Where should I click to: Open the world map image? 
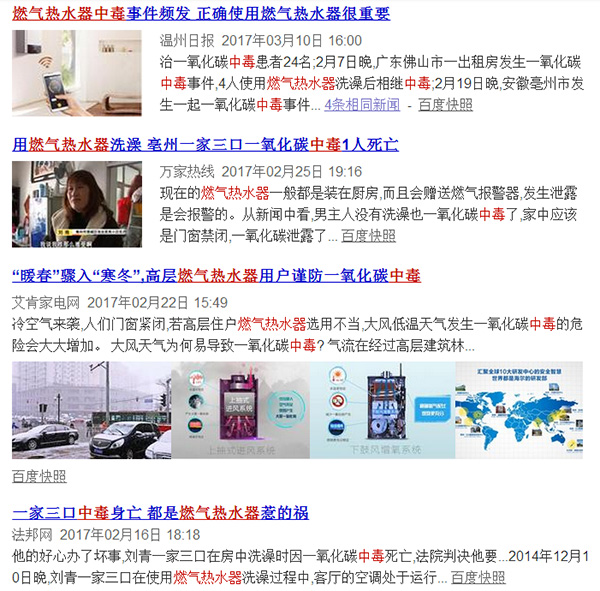pos(521,411)
